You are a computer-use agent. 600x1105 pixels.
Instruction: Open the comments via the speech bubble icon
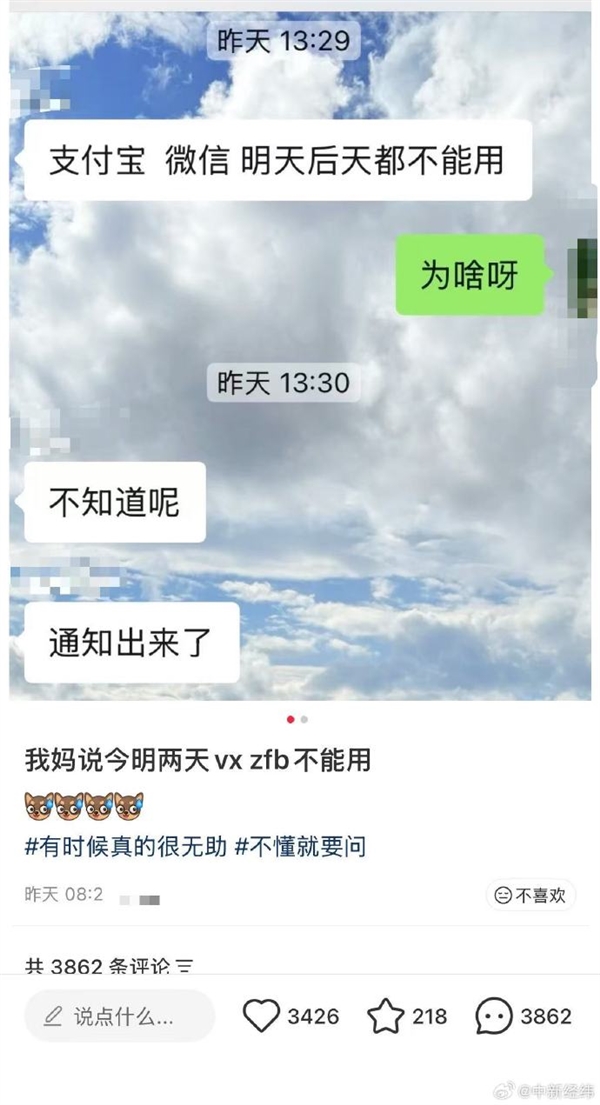pyautogui.click(x=495, y=1017)
